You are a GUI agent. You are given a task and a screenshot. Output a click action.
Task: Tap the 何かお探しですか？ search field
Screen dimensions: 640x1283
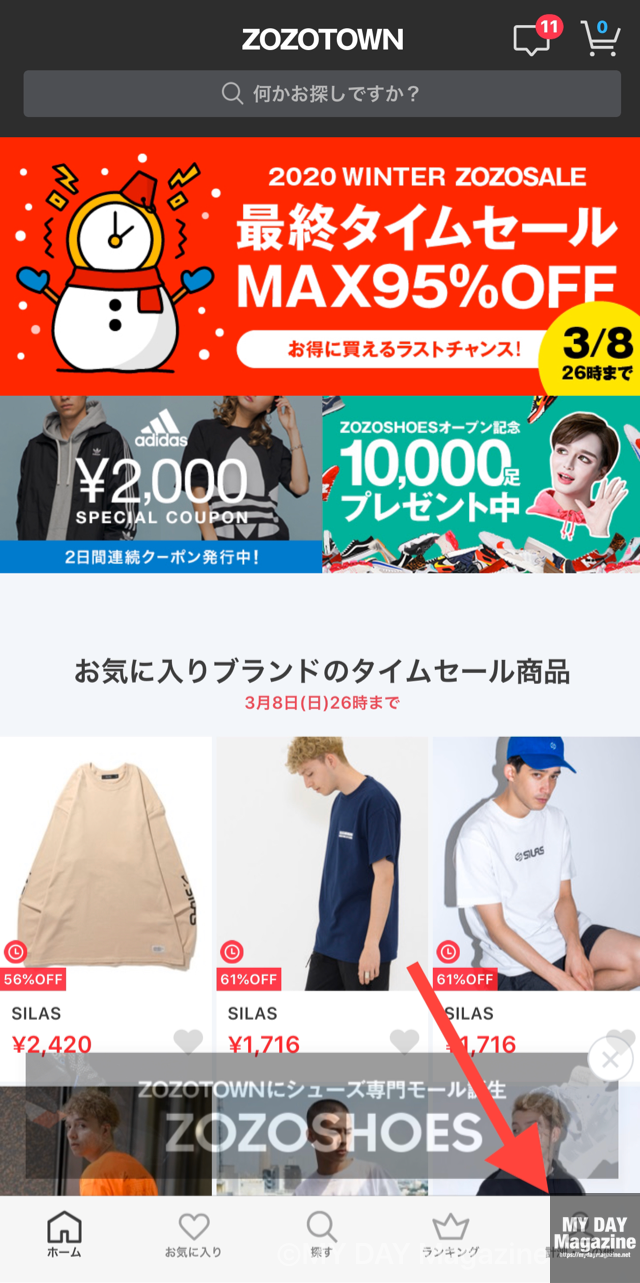(x=322, y=94)
